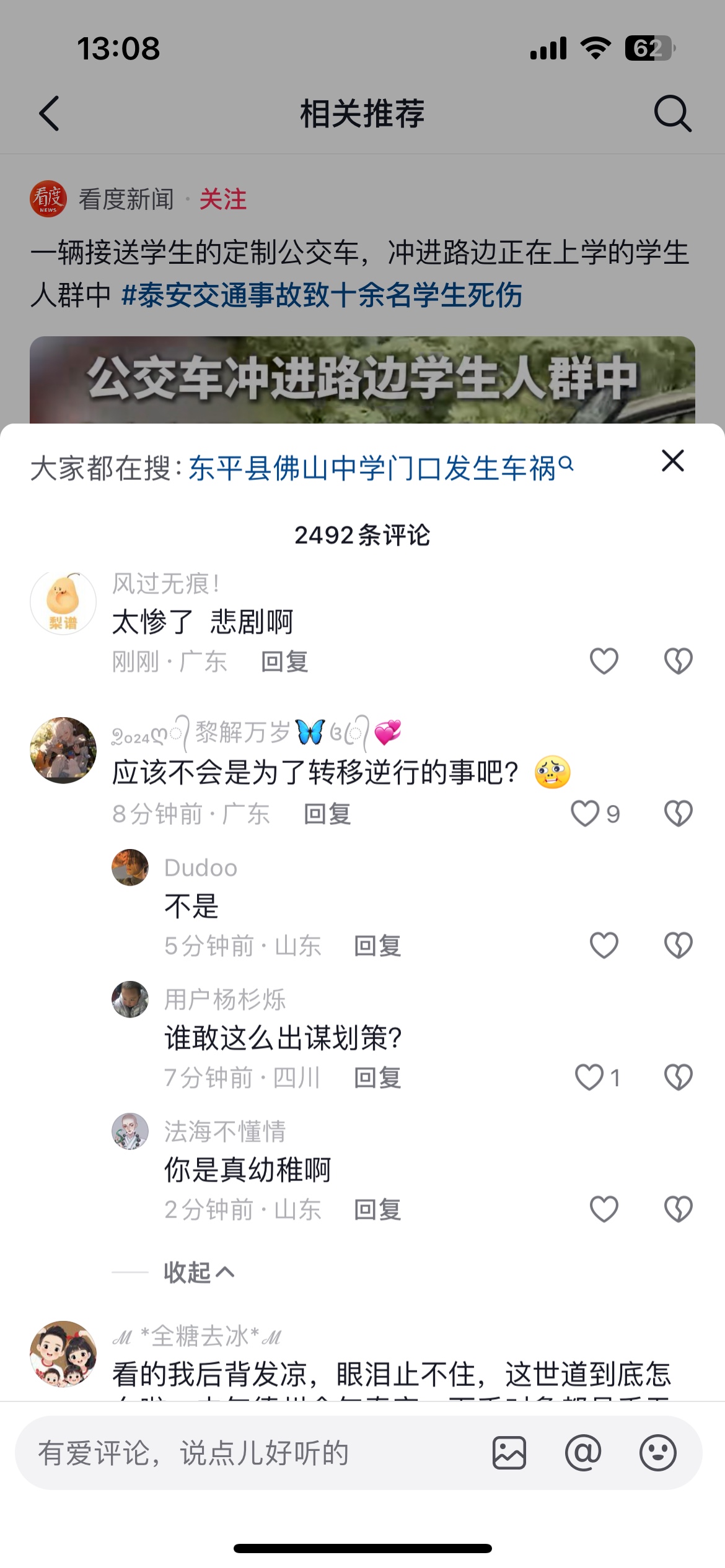This screenshot has height=1568, width=725.
Task: Like the comment about 转移逆行的事
Action: tap(586, 814)
